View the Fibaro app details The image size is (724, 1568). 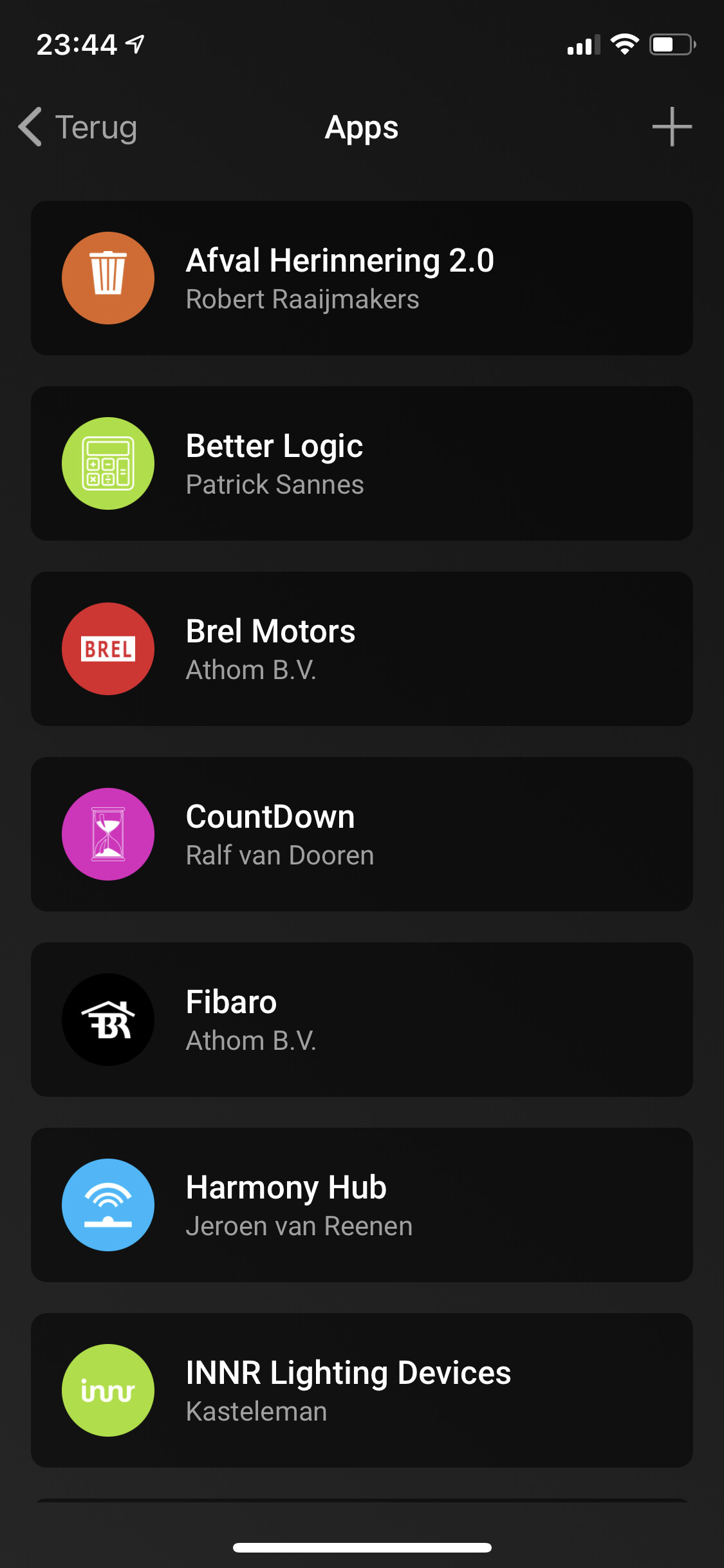click(x=362, y=1020)
